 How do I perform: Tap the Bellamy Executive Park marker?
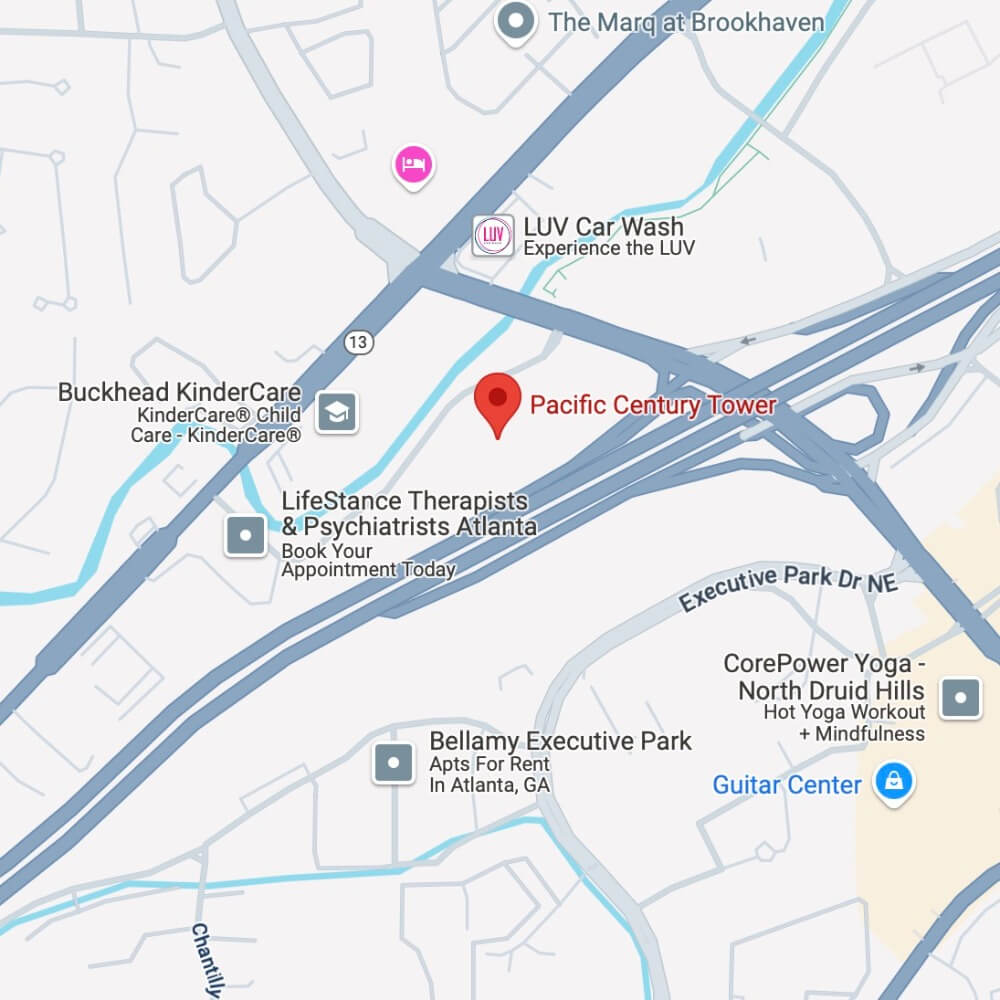(x=393, y=763)
